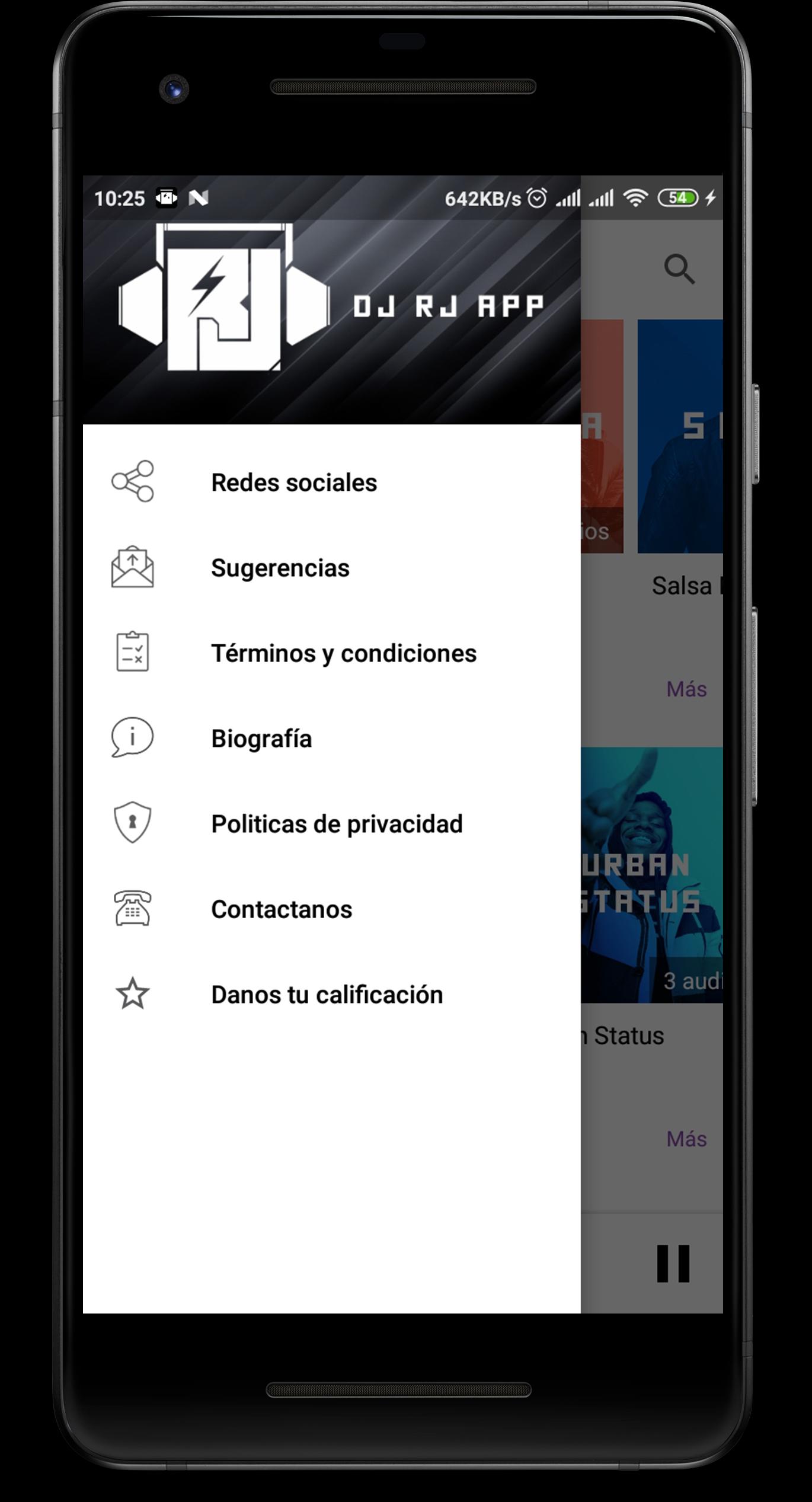The image size is (812, 1502).
Task: Select Contactanos from the drawer
Action: coord(281,909)
